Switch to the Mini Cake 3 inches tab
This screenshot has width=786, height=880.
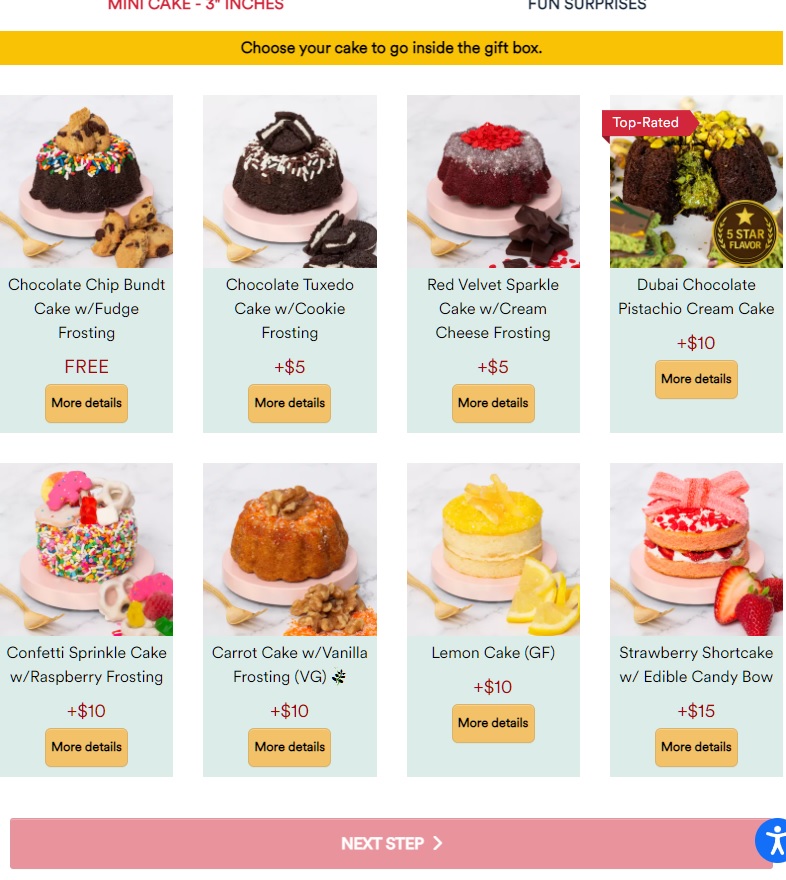pyautogui.click(x=196, y=5)
